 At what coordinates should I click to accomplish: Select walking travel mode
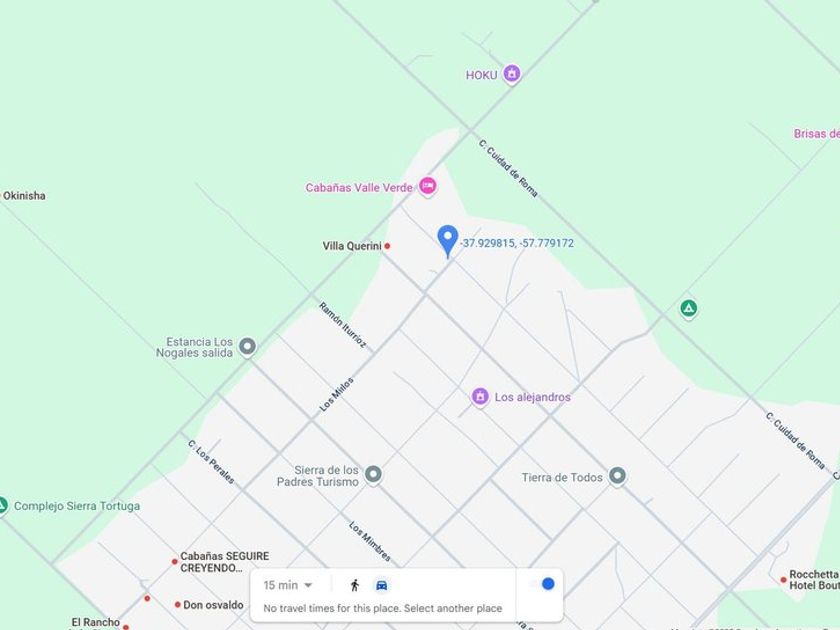355,585
